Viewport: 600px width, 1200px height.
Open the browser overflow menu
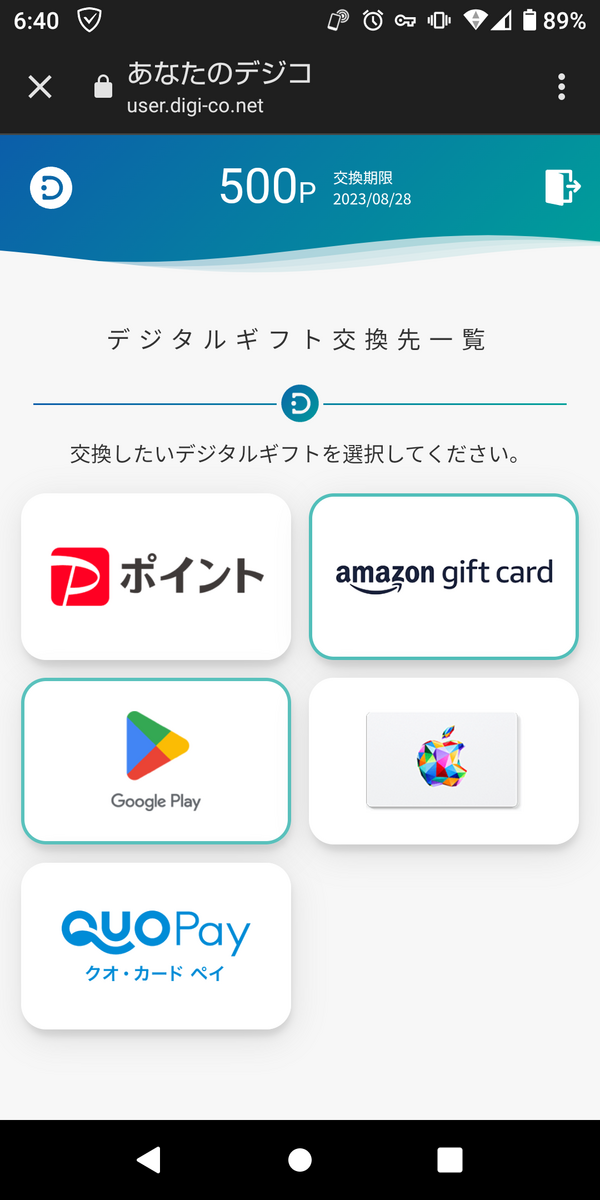(561, 87)
